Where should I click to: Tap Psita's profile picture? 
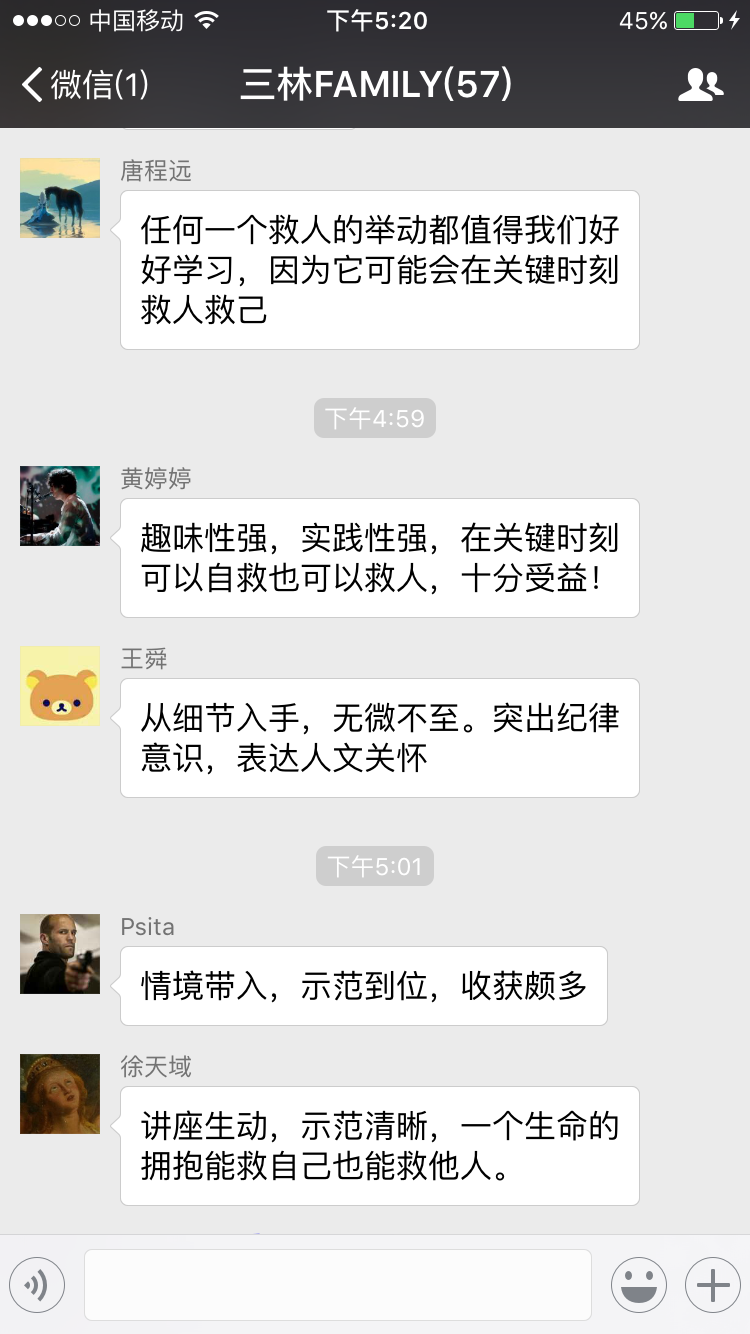pos(60,954)
